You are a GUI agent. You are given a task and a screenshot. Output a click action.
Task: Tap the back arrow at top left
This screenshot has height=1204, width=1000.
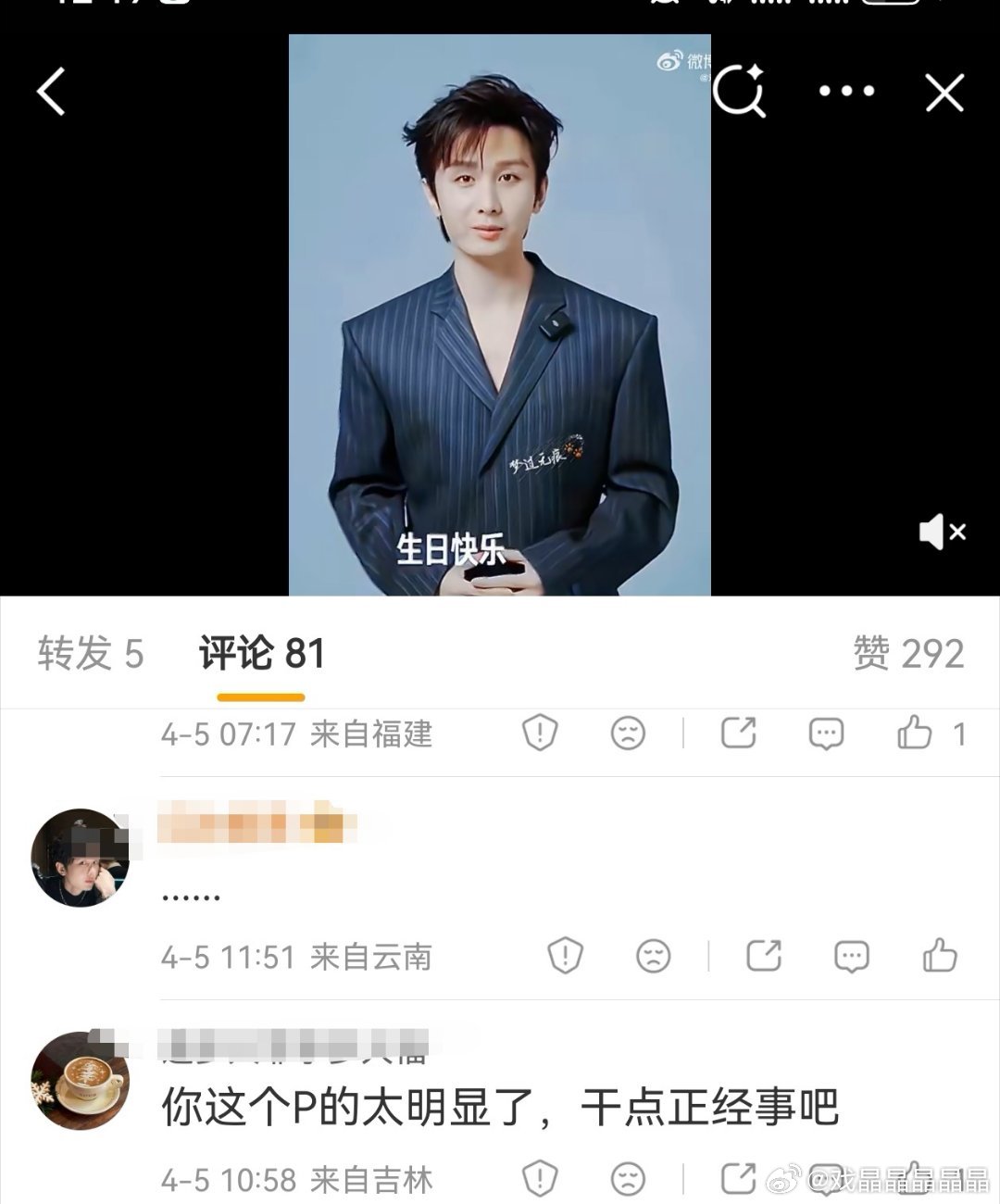53,93
